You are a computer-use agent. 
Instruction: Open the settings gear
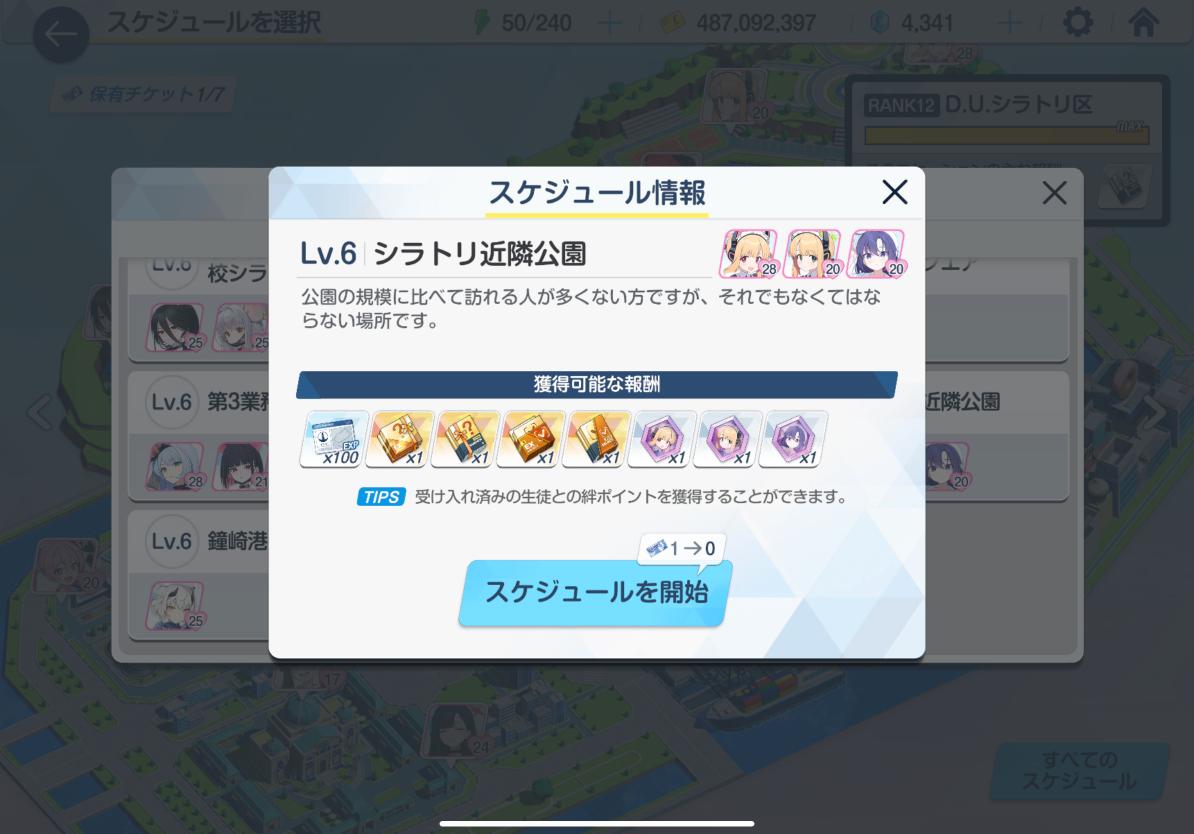[x=1077, y=22]
